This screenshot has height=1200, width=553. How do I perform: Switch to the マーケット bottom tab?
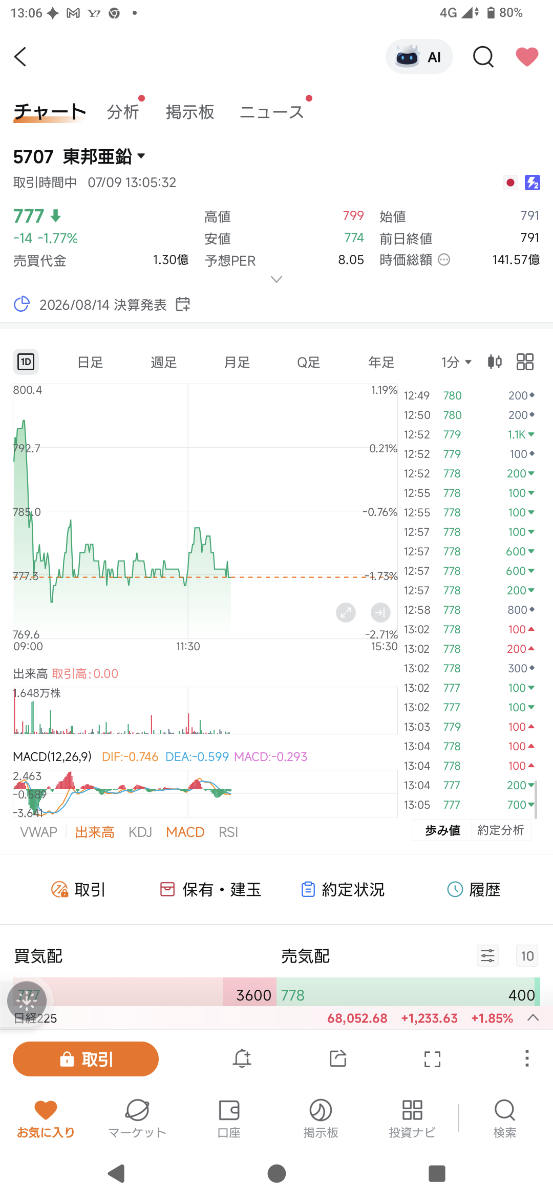137,1118
